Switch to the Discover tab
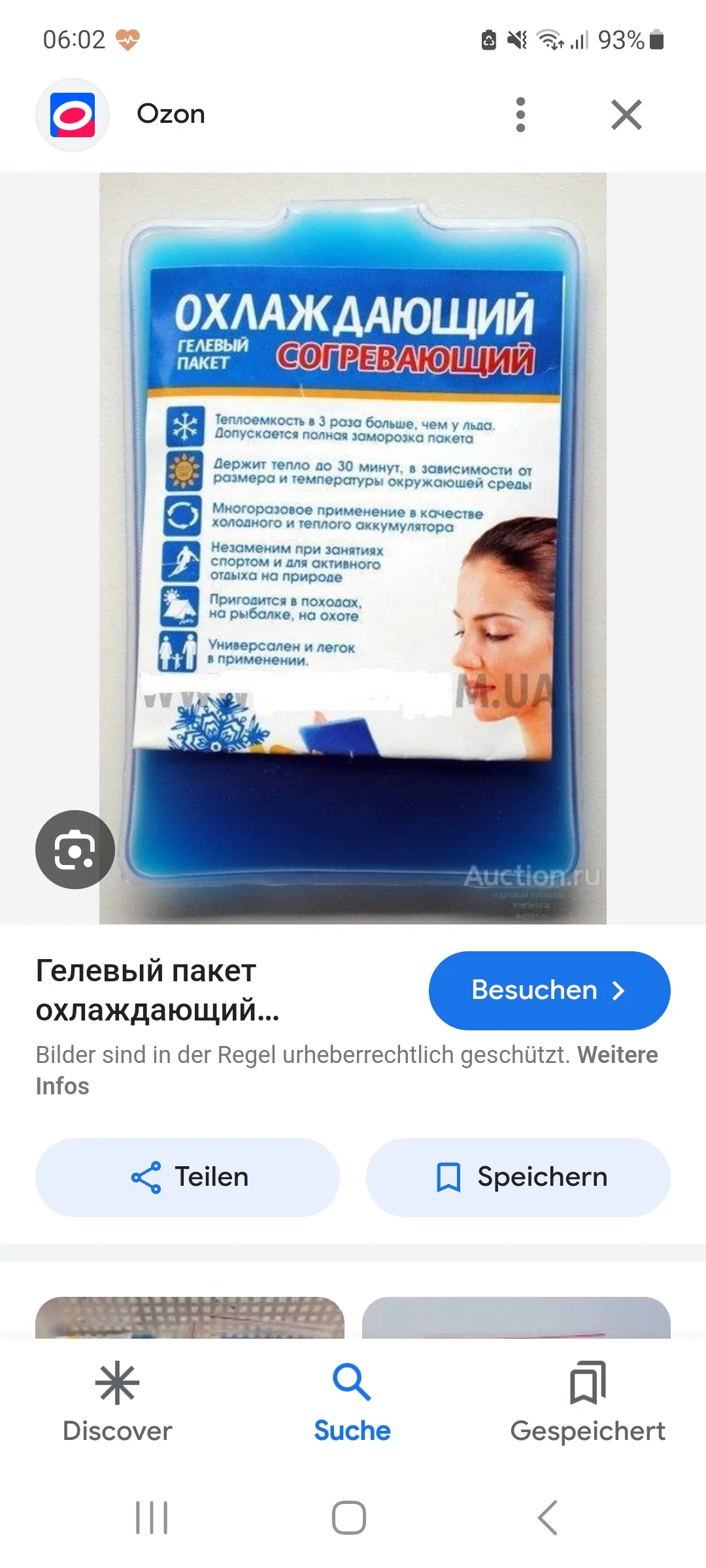The height and width of the screenshot is (1568, 706). tap(118, 1405)
